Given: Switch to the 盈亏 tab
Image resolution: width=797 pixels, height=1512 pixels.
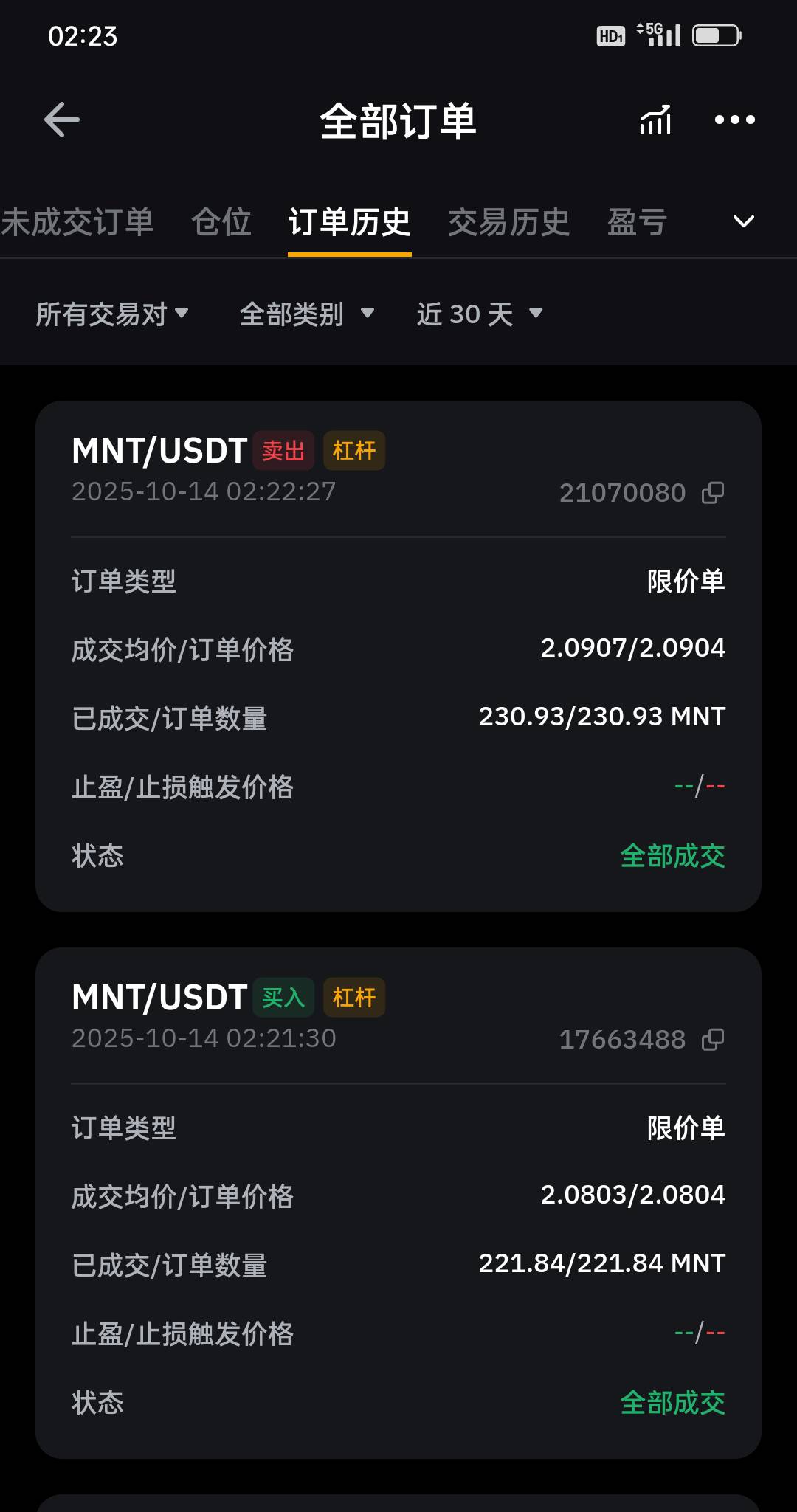Looking at the screenshot, I should (x=638, y=222).
